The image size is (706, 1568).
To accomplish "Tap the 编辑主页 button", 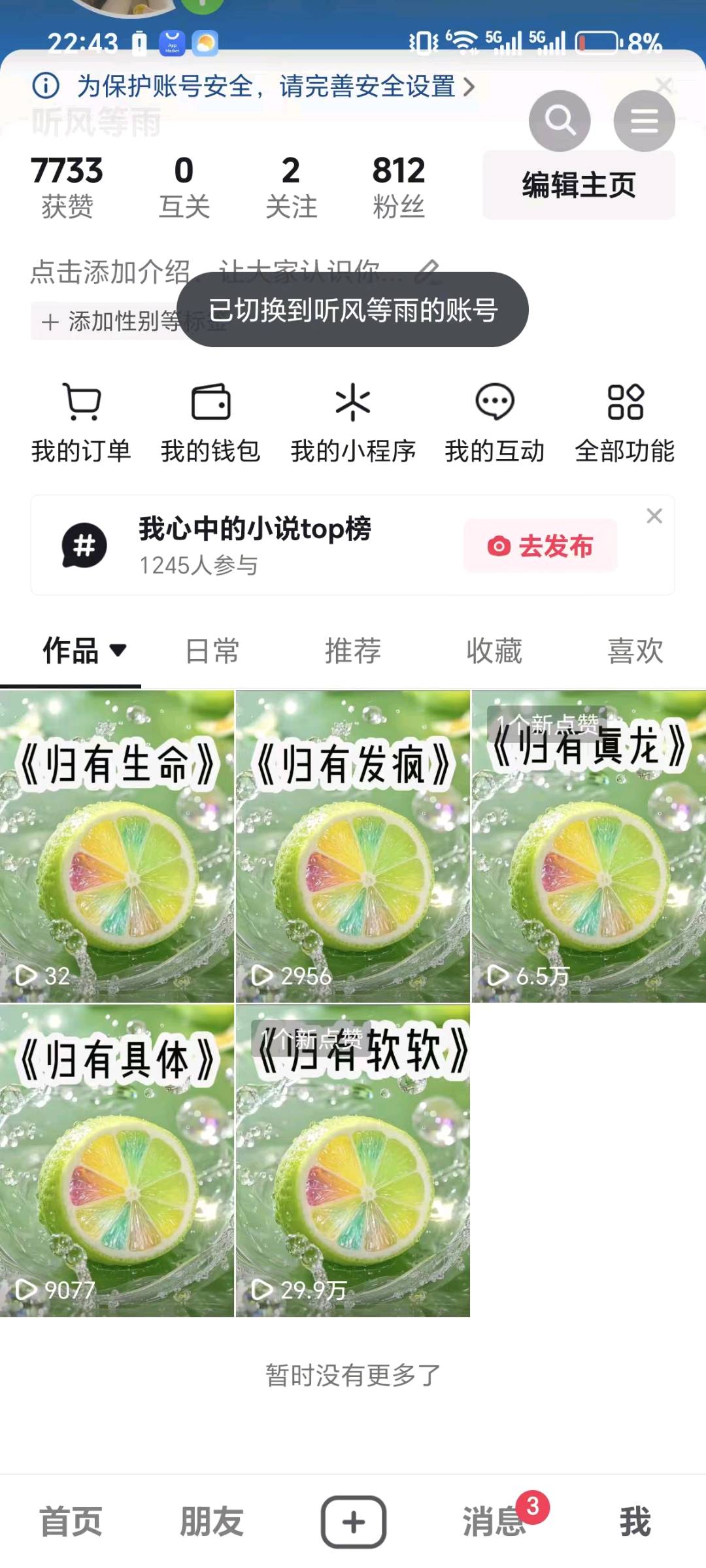I will tap(578, 184).
